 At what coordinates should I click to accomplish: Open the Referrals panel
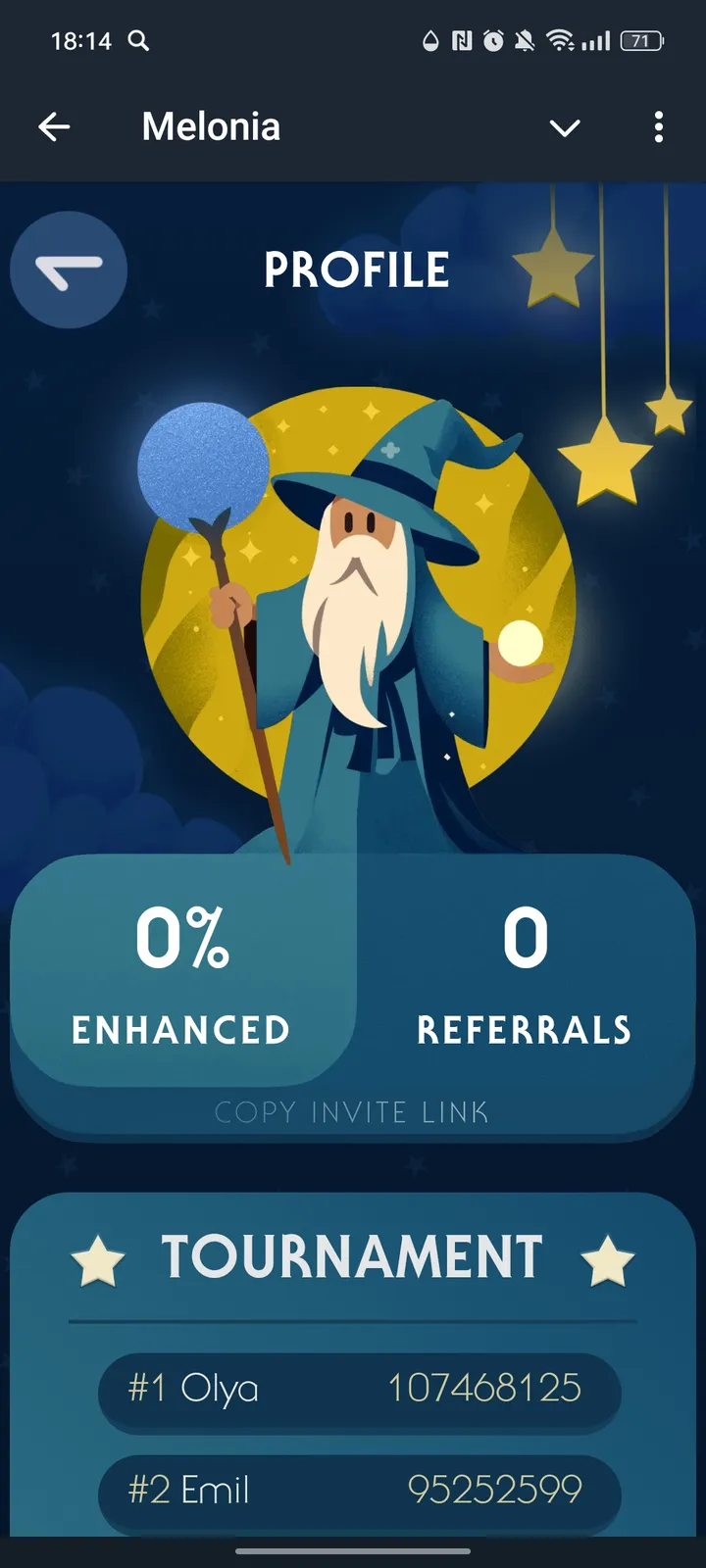pyautogui.click(x=525, y=970)
